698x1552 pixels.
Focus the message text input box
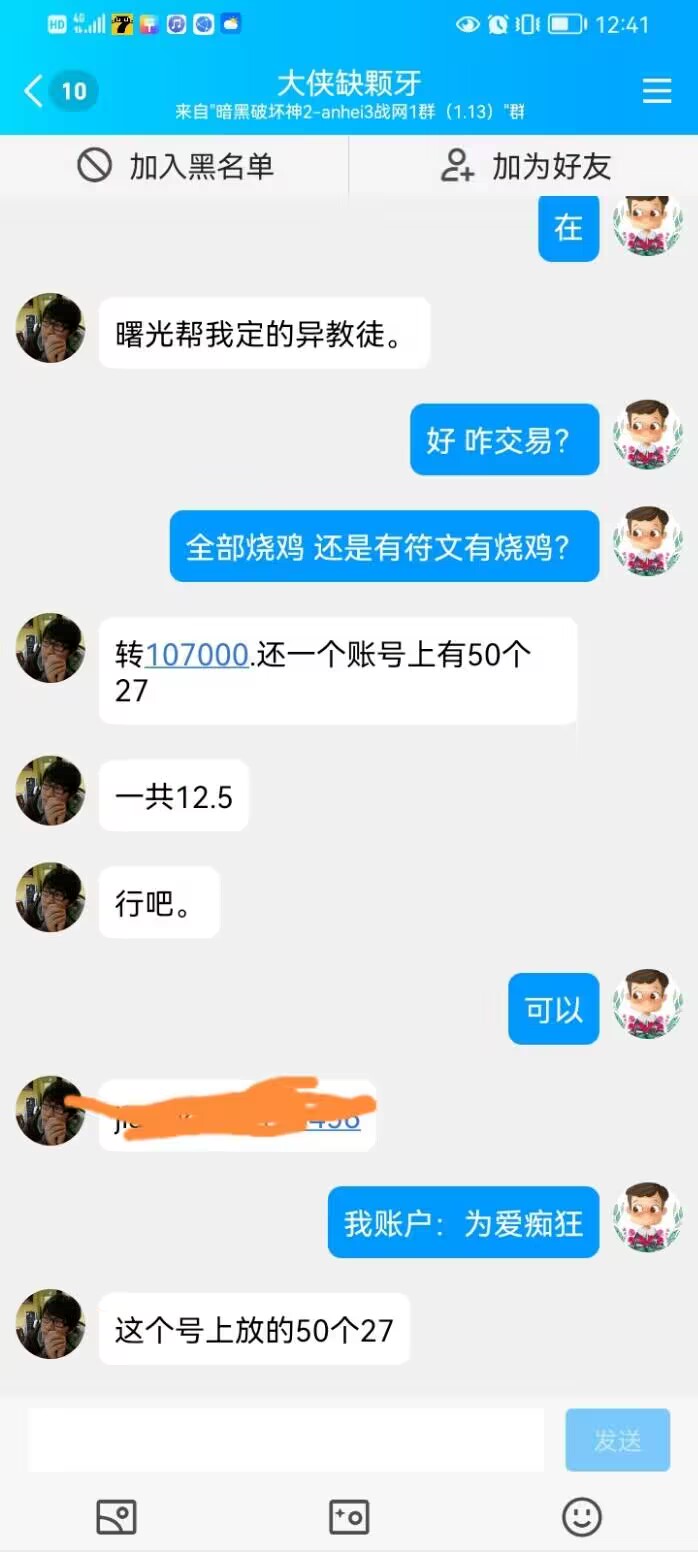pos(285,1439)
